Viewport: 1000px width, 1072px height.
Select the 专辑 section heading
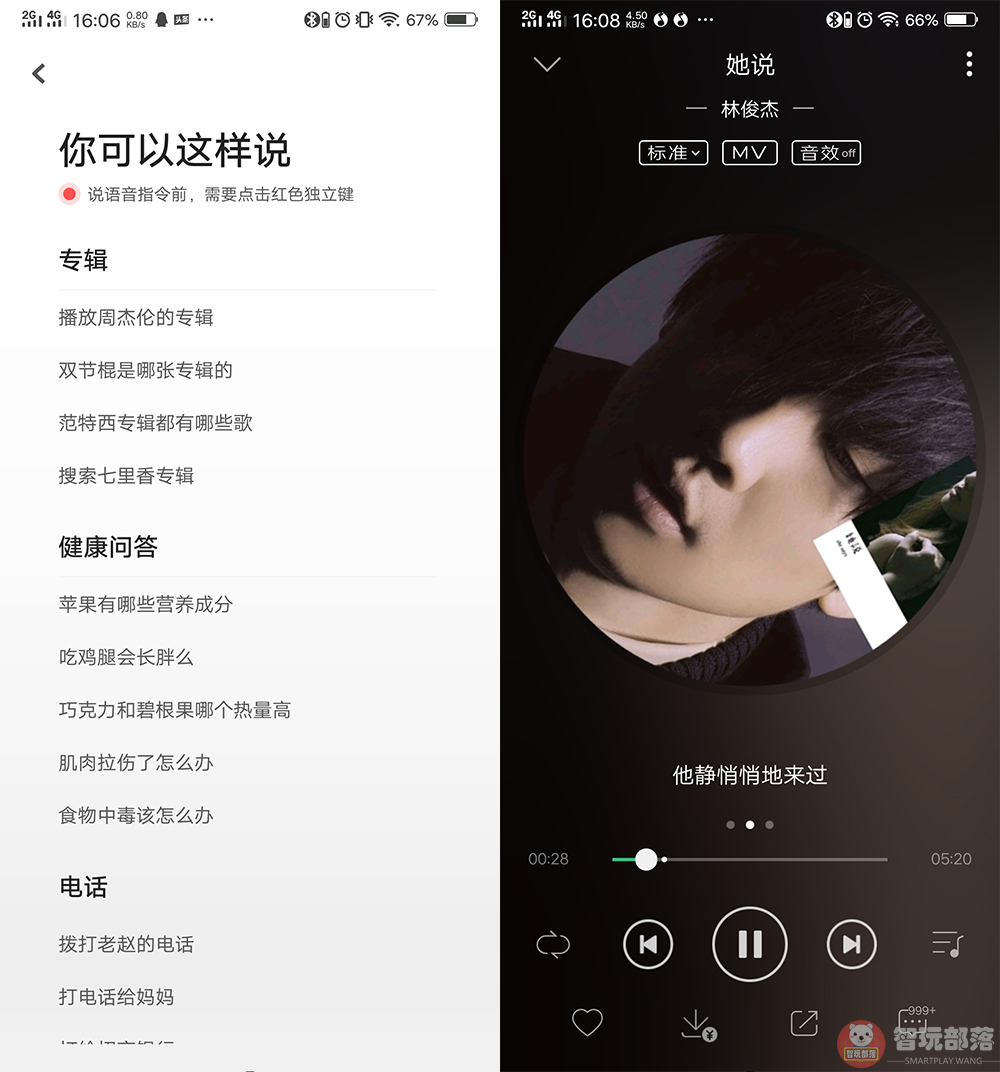click(84, 260)
